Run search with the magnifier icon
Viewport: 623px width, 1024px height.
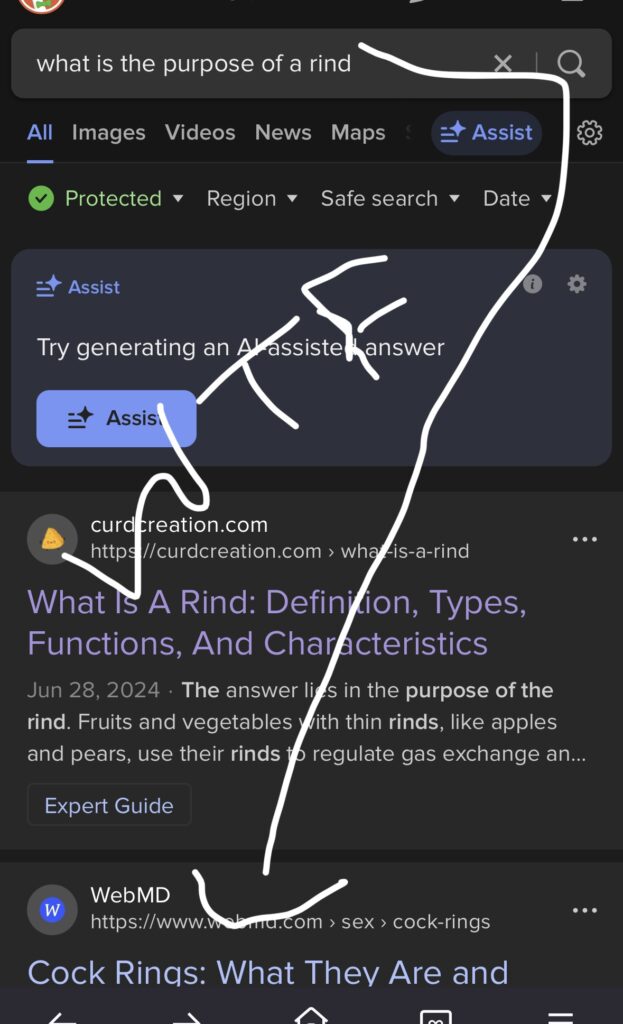click(571, 63)
